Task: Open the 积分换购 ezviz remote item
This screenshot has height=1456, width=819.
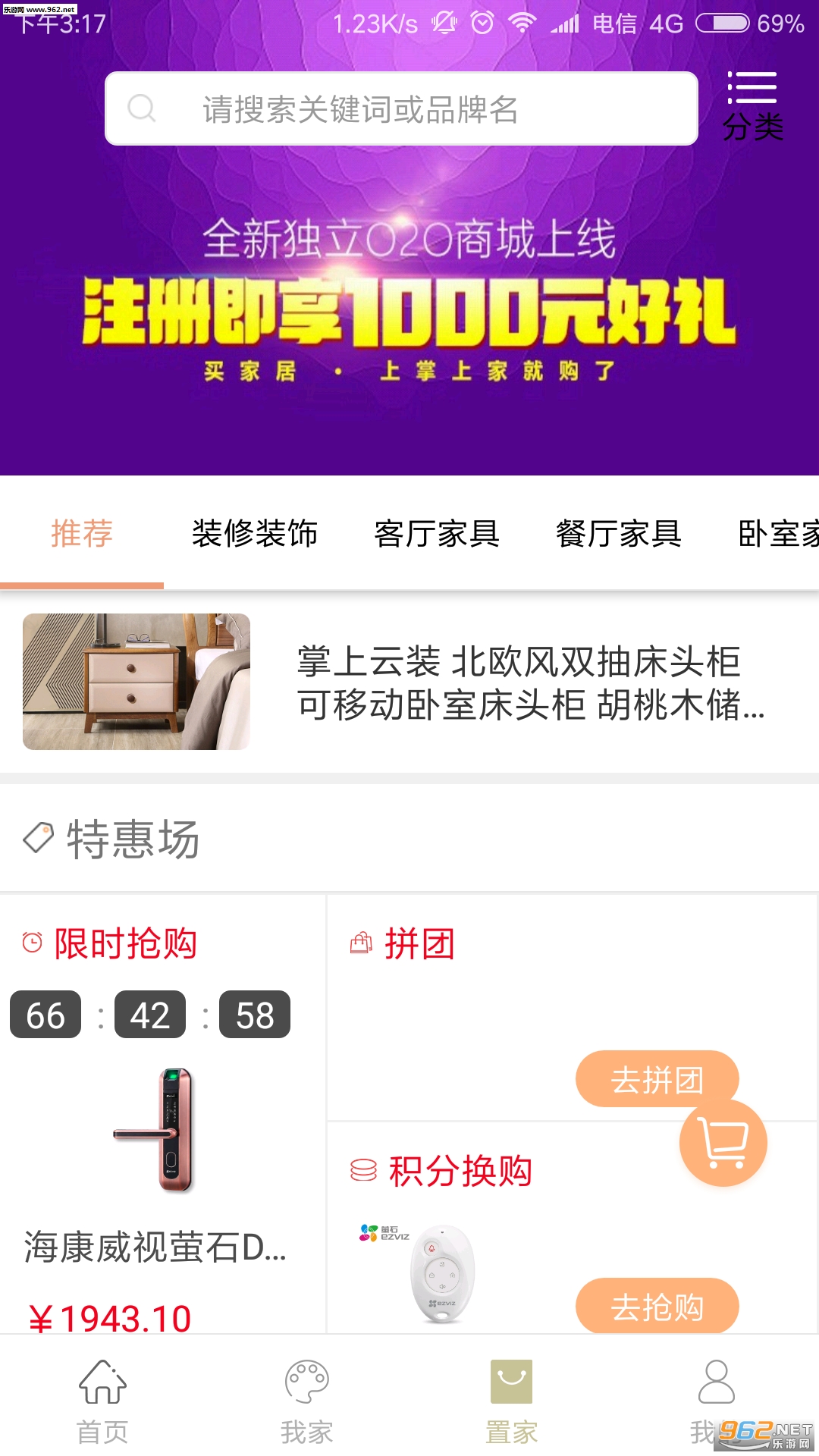Action: (444, 1274)
